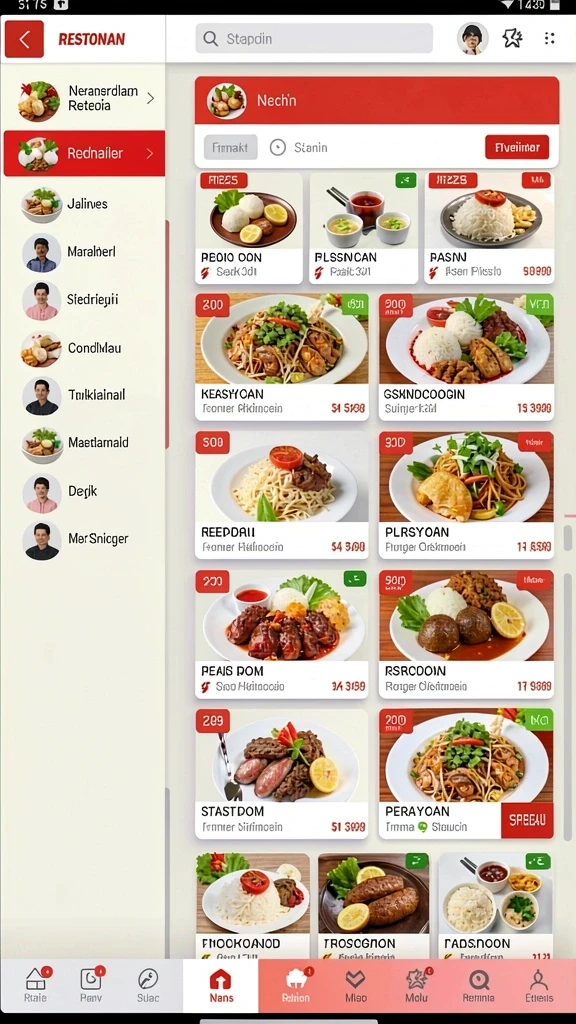Open the profile avatar
The height and width of the screenshot is (1024, 576).
pos(472,39)
